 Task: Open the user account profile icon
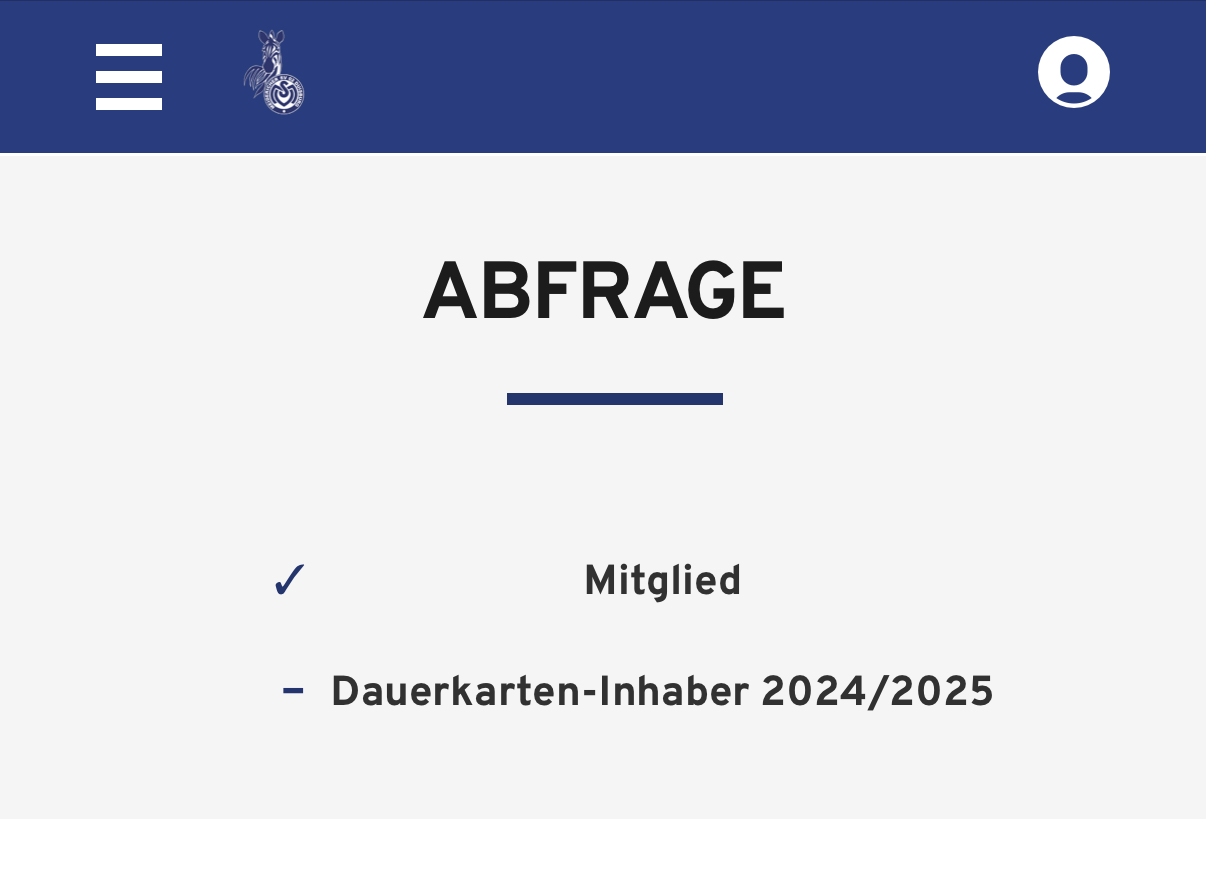1073,72
